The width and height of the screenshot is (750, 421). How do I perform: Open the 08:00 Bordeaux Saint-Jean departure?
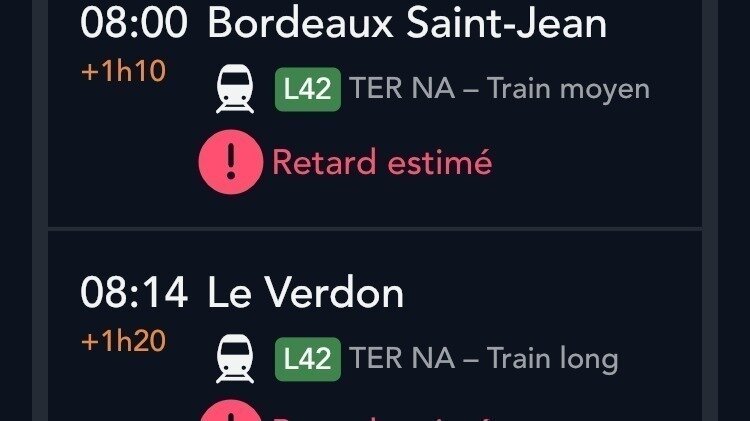tap(406, 25)
